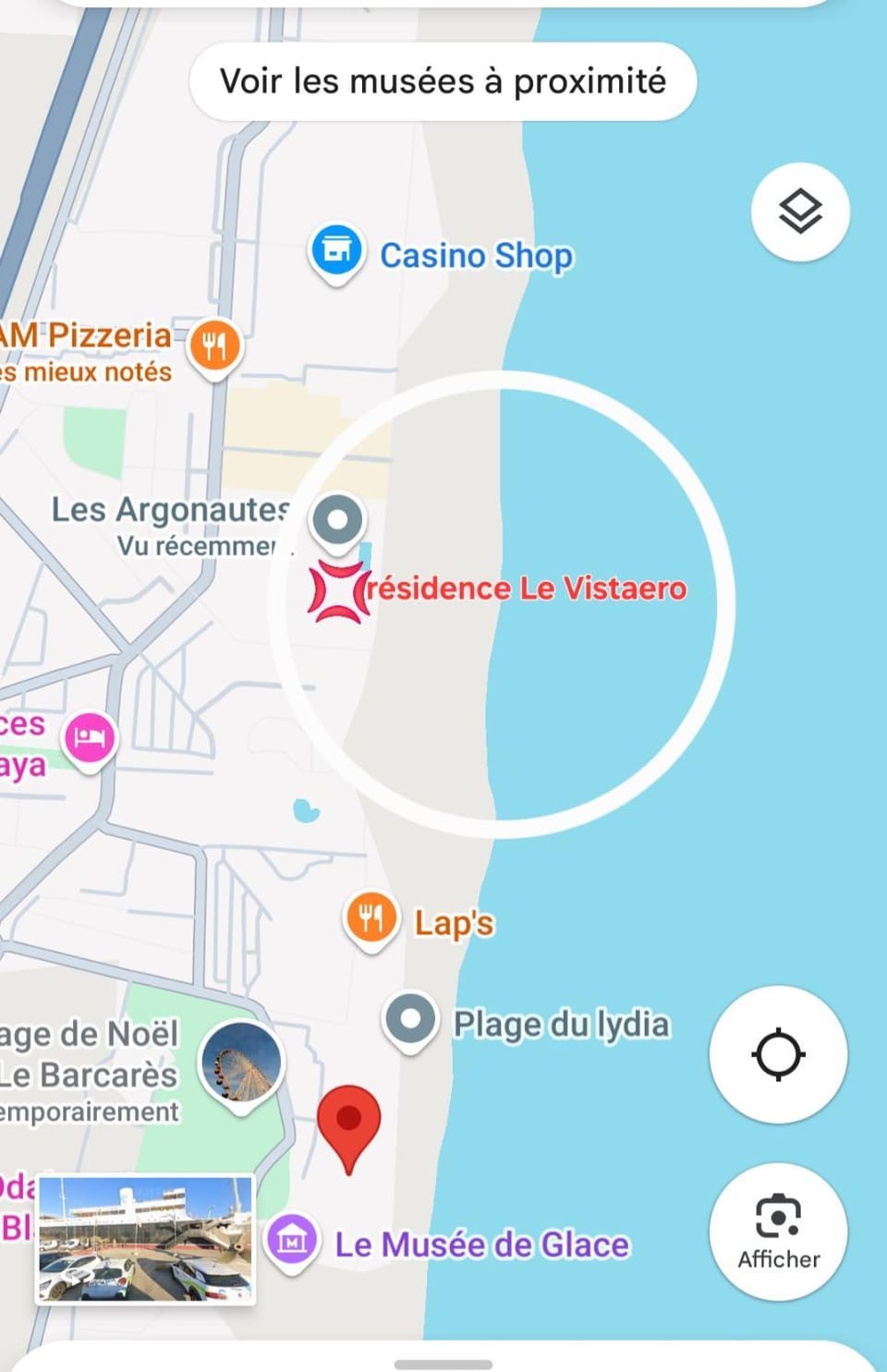
Task: Select the Les Argonautes marker
Action: 338,522
